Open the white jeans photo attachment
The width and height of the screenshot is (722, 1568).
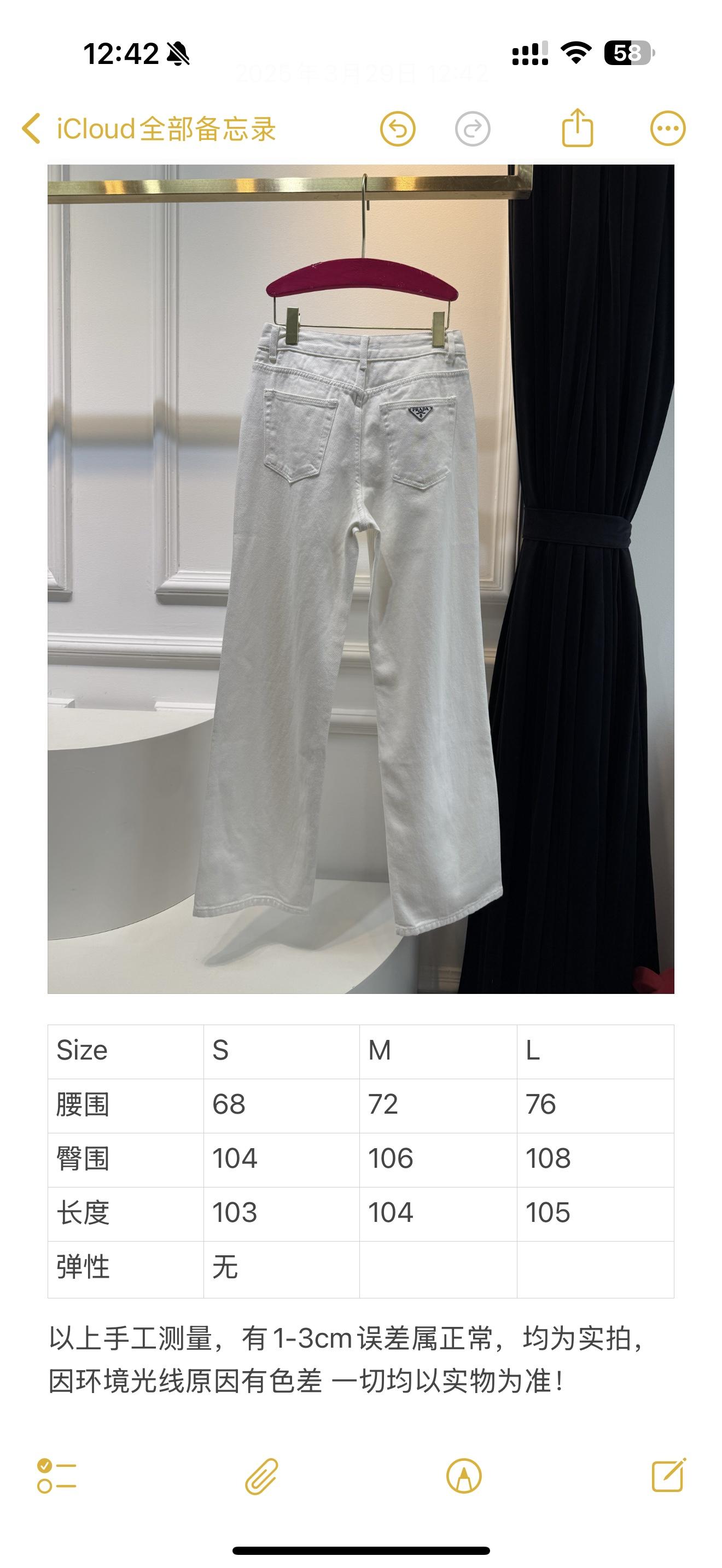[x=360, y=578]
